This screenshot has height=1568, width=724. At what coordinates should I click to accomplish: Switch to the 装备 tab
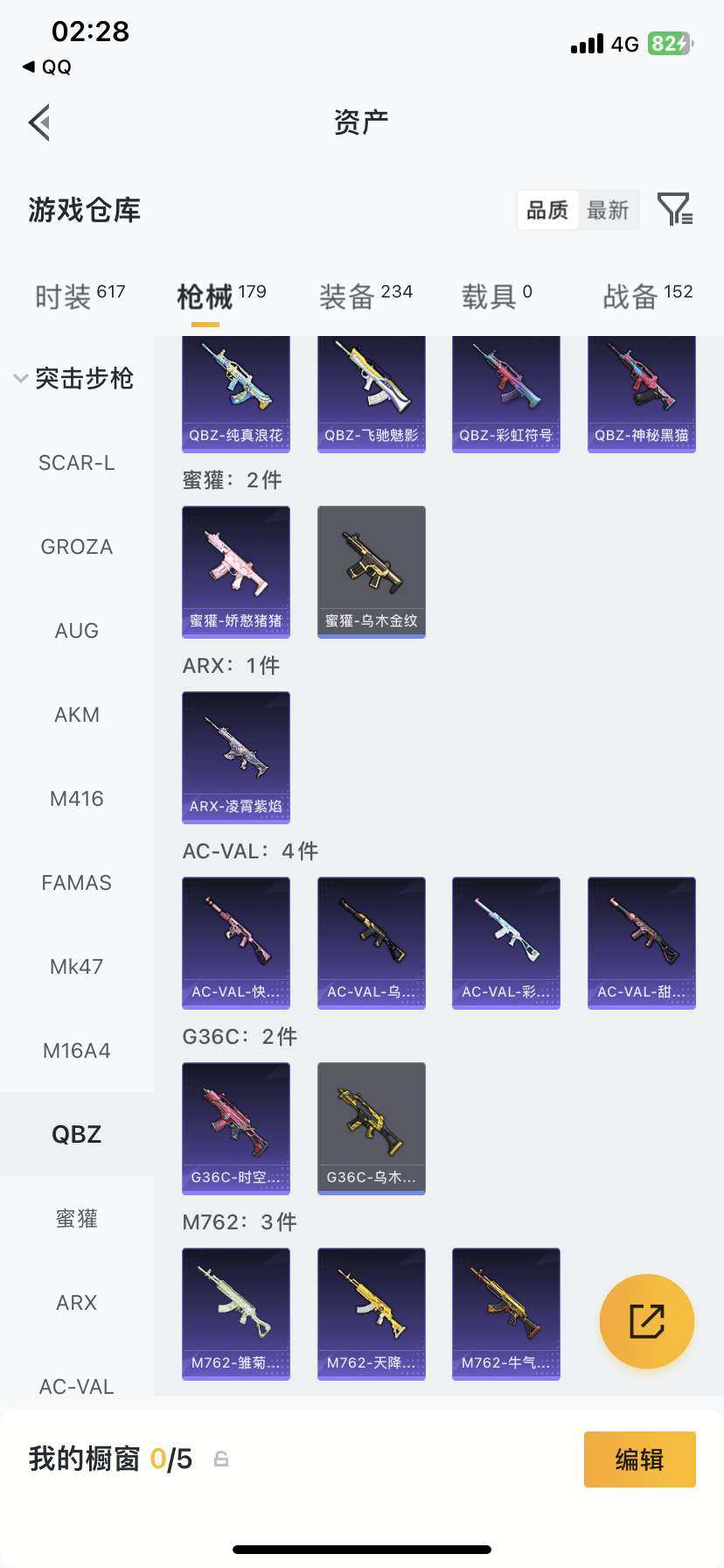[x=365, y=297]
